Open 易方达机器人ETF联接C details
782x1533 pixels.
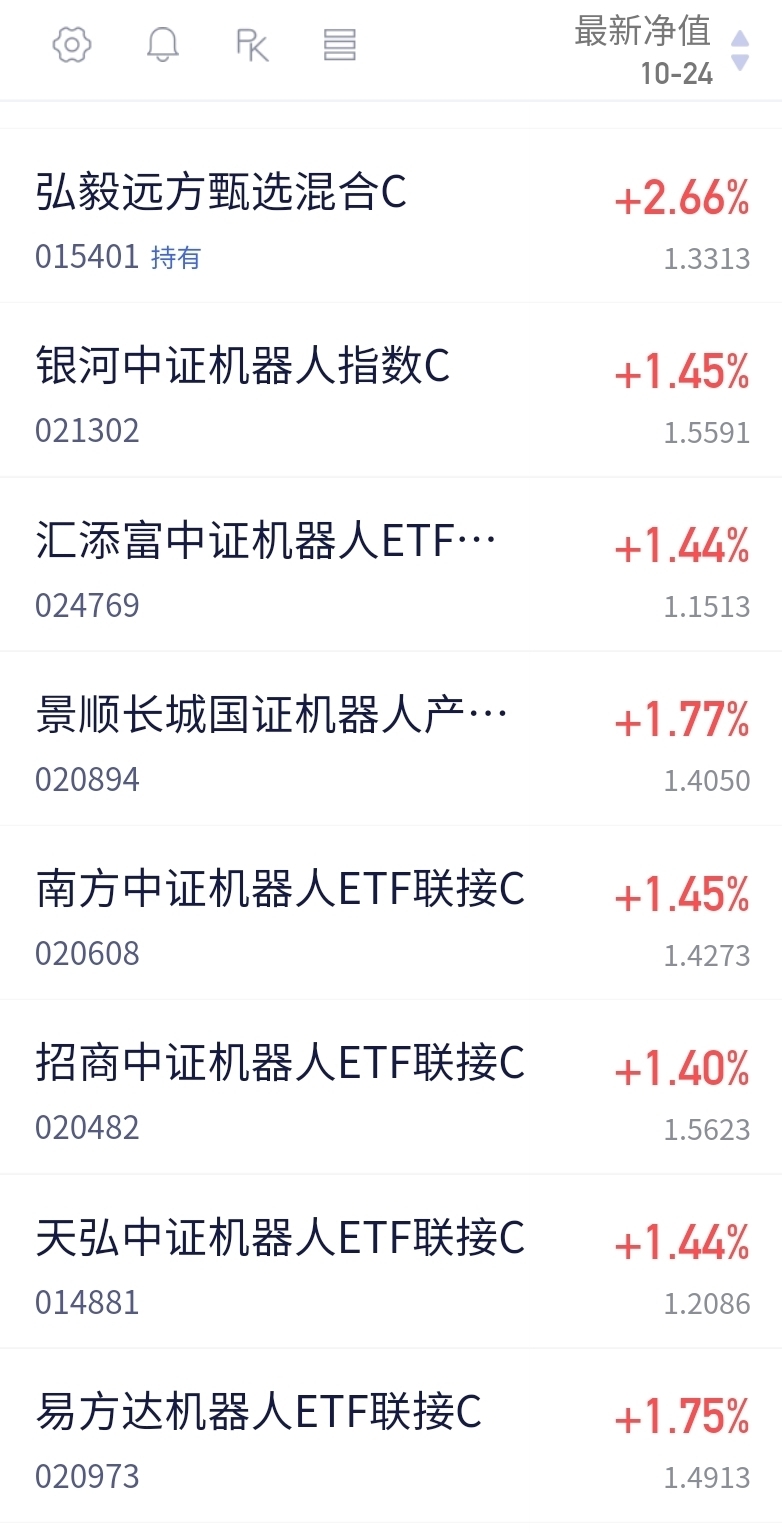(258, 1413)
